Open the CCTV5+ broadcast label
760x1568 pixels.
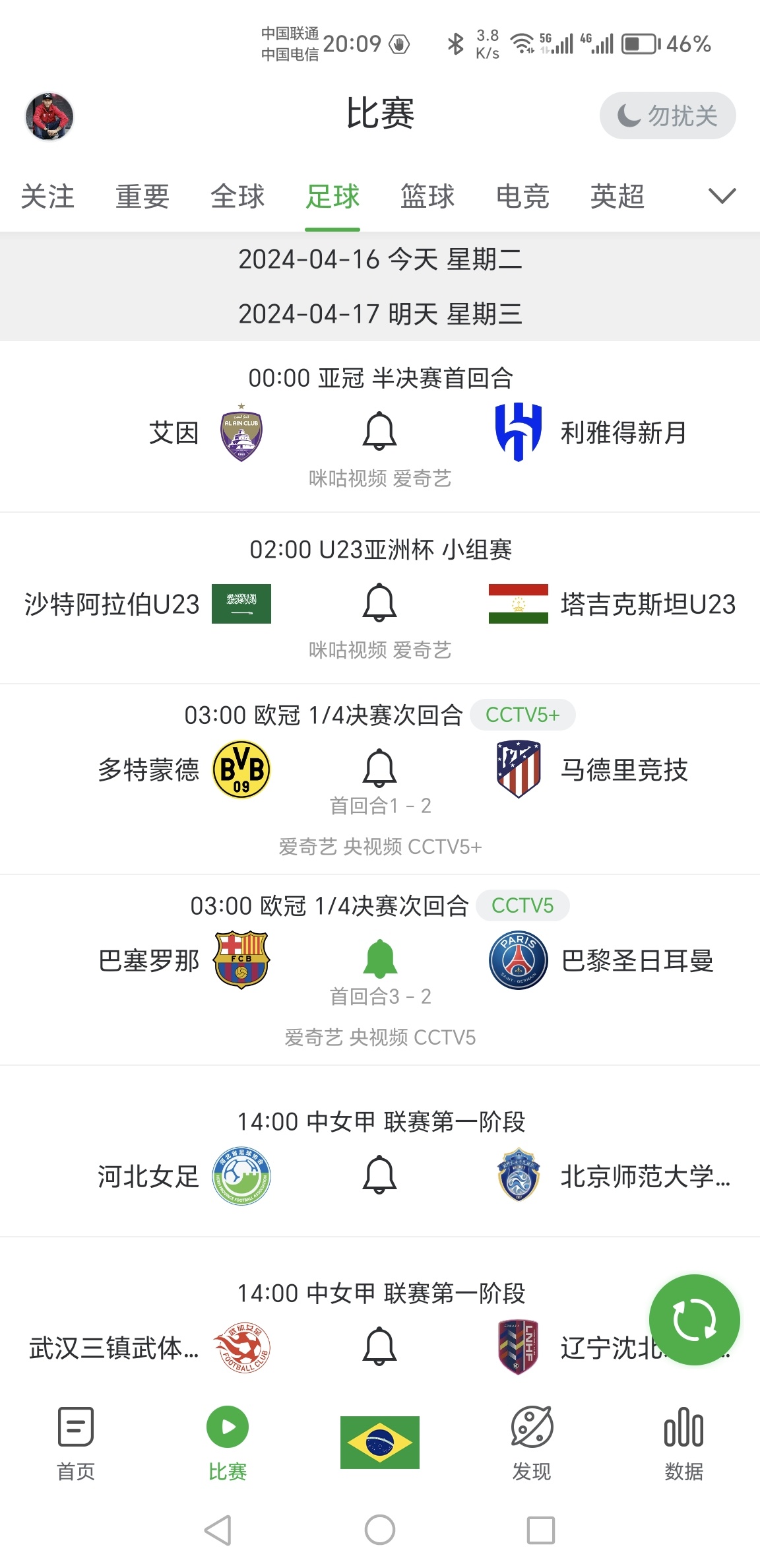[523, 715]
